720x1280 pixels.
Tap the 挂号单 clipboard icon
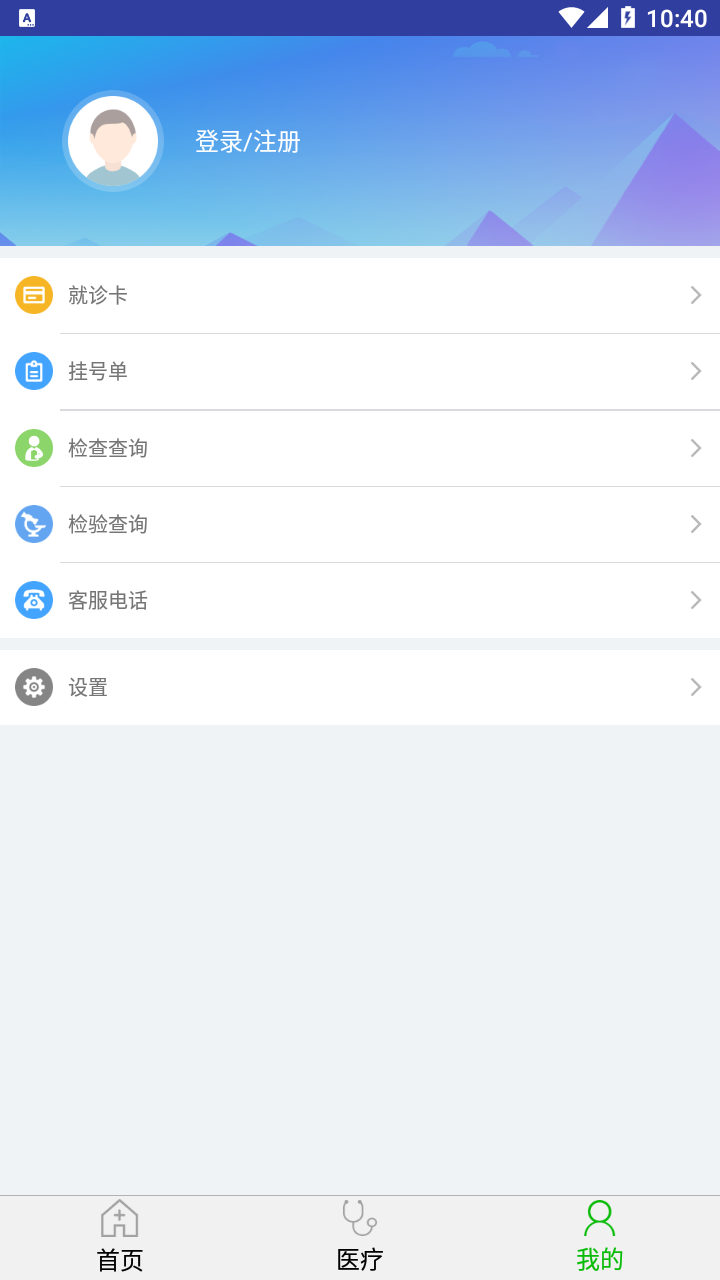[33, 371]
